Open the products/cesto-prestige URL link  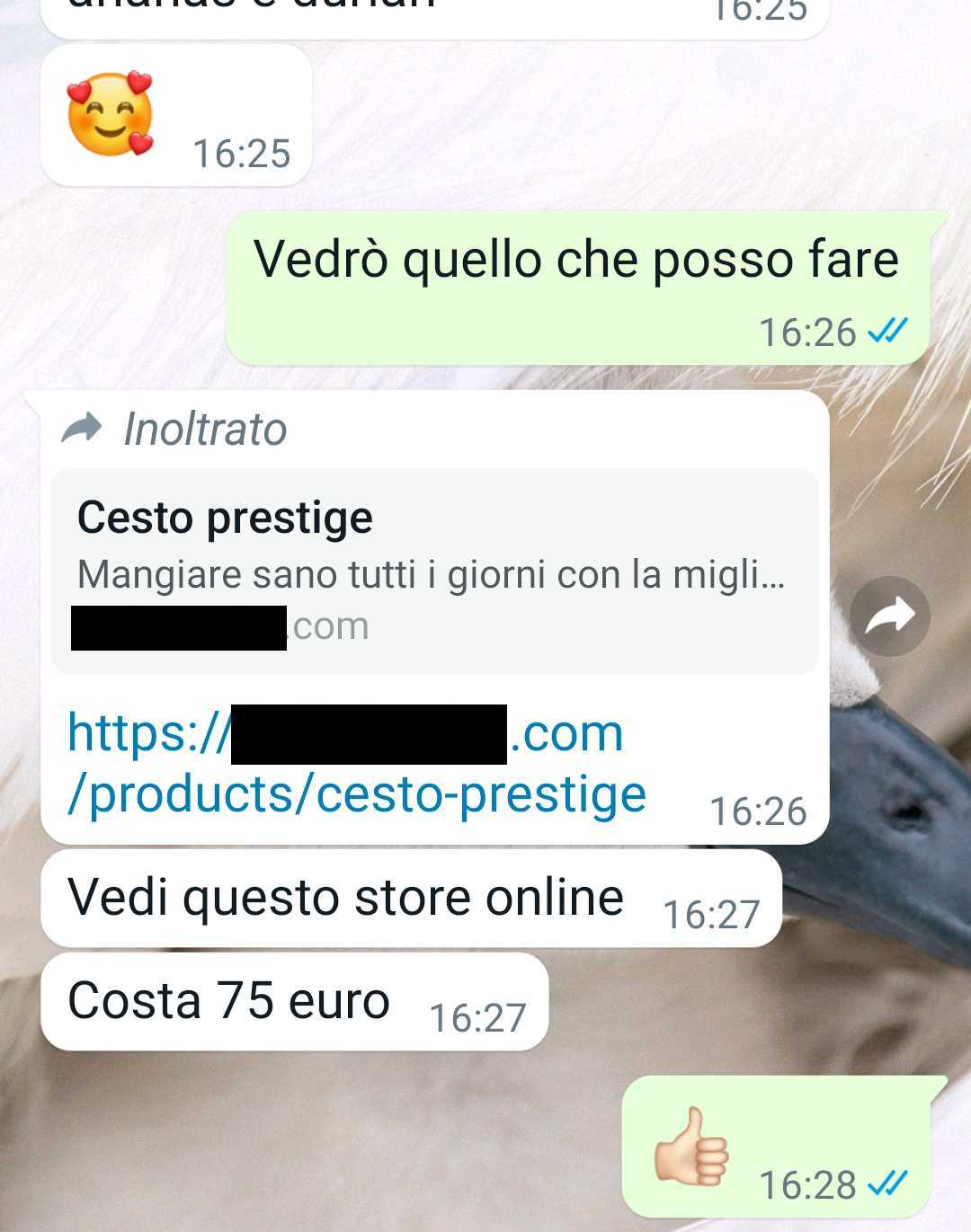356,793
